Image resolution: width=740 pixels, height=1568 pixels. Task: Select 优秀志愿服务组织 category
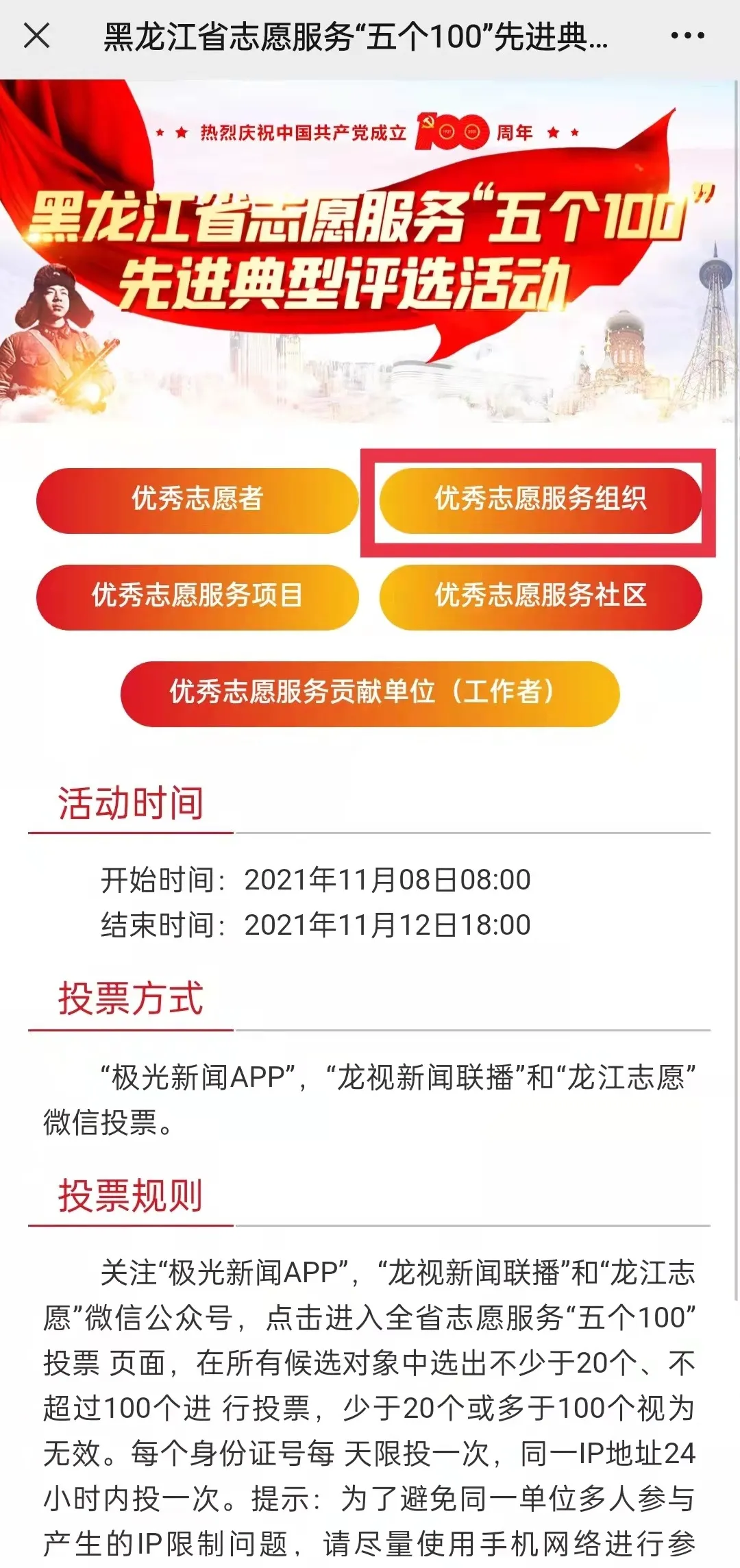[x=541, y=500]
